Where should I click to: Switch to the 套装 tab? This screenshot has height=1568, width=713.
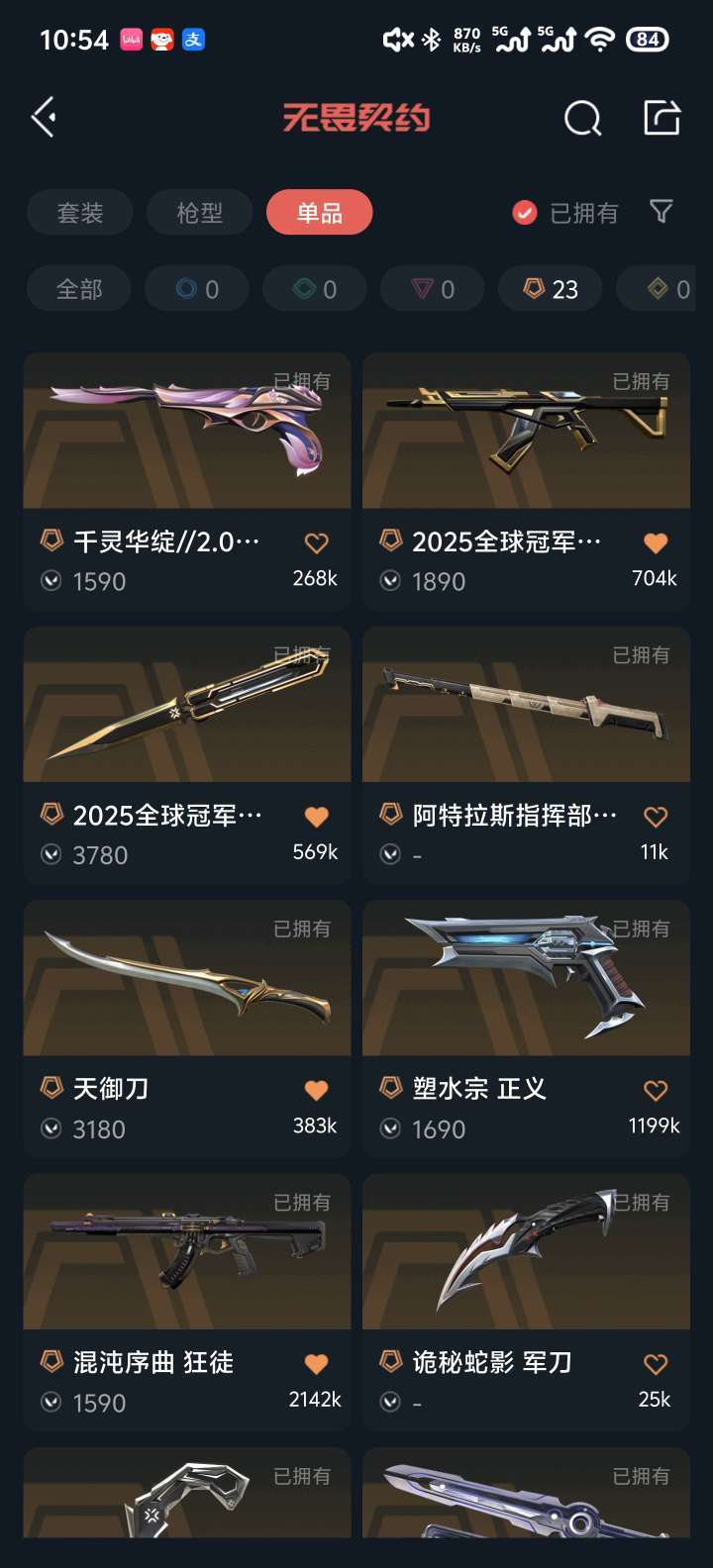pyautogui.click(x=80, y=213)
